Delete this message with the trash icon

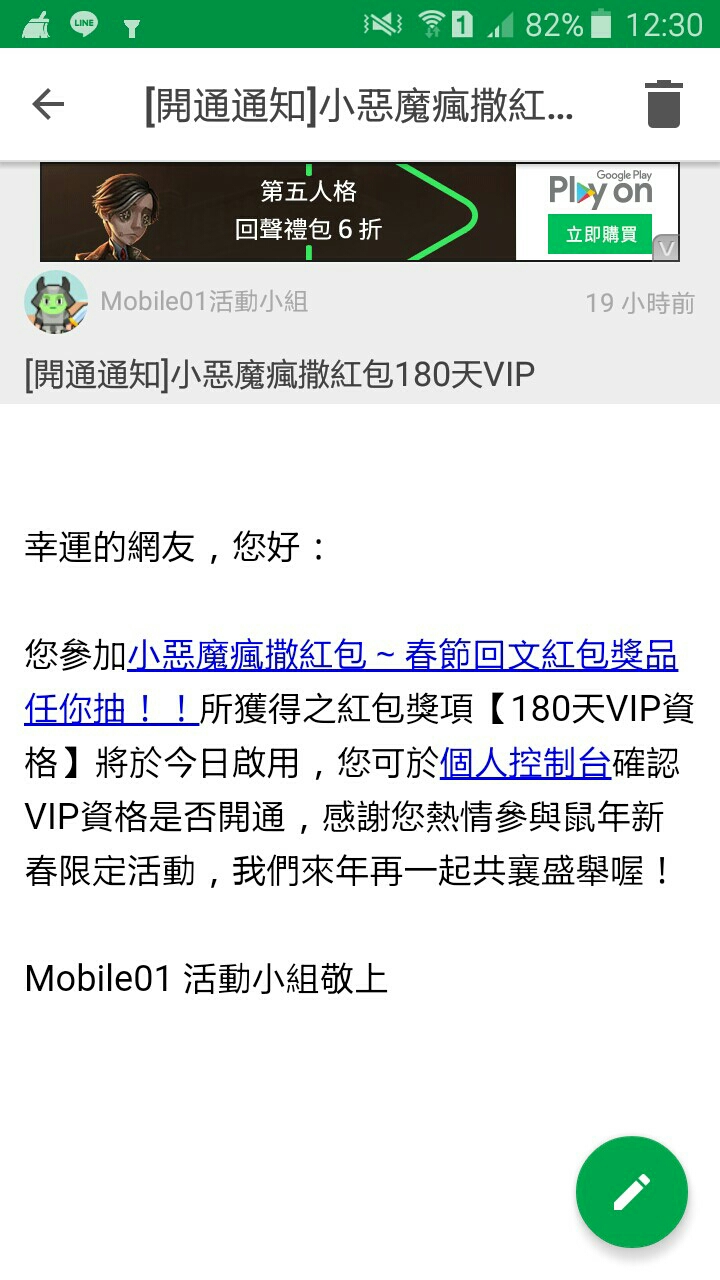coord(663,104)
